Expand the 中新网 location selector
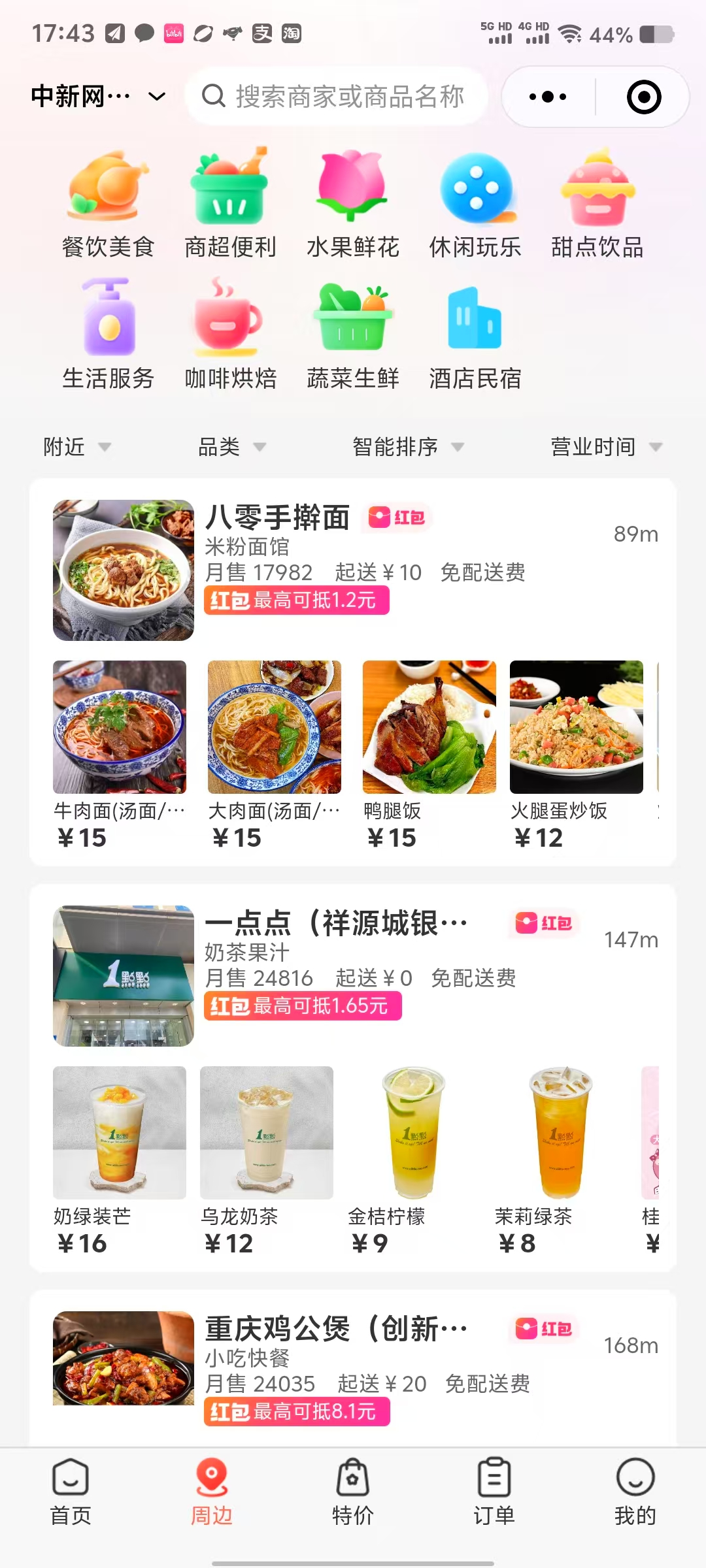Image resolution: width=706 pixels, height=1568 pixels. click(x=98, y=97)
